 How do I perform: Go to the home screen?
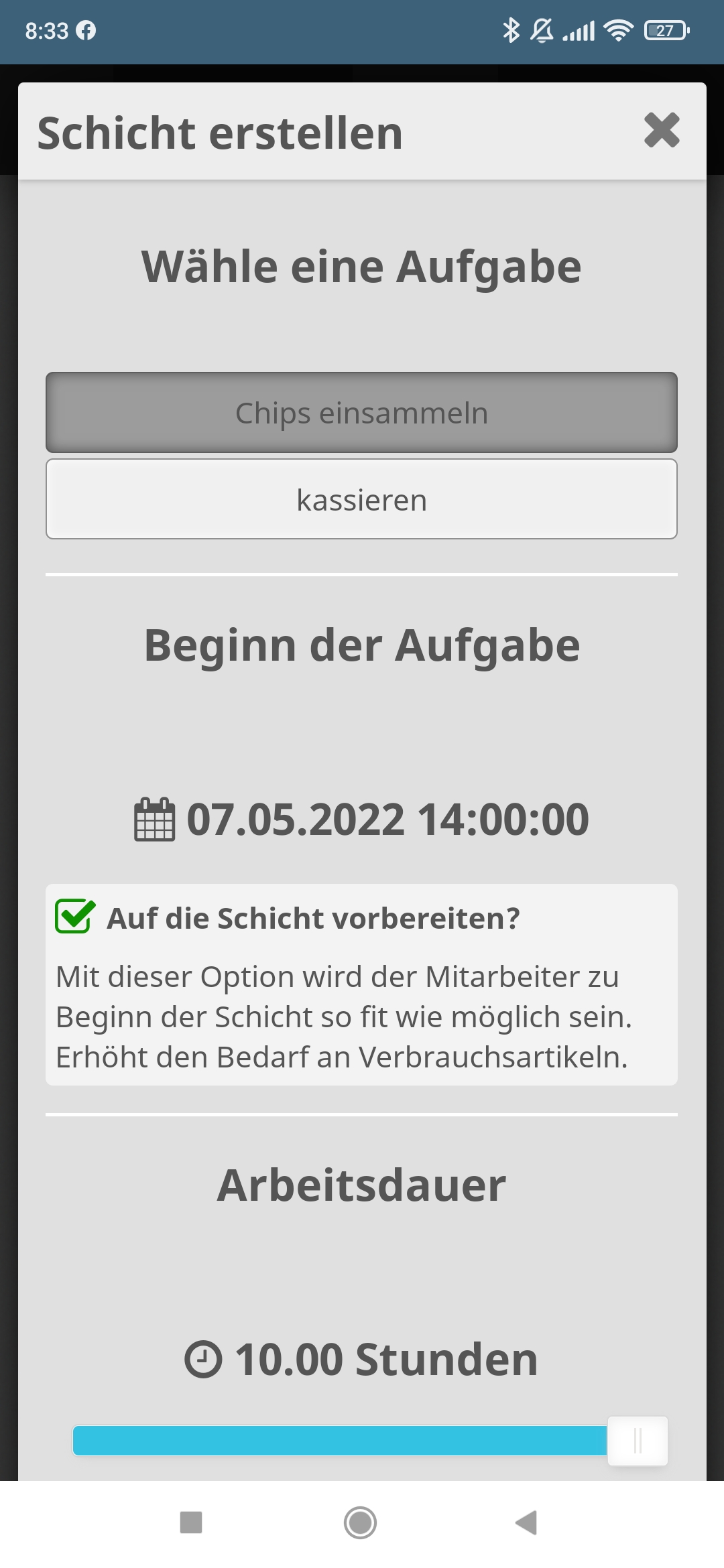(360, 1522)
